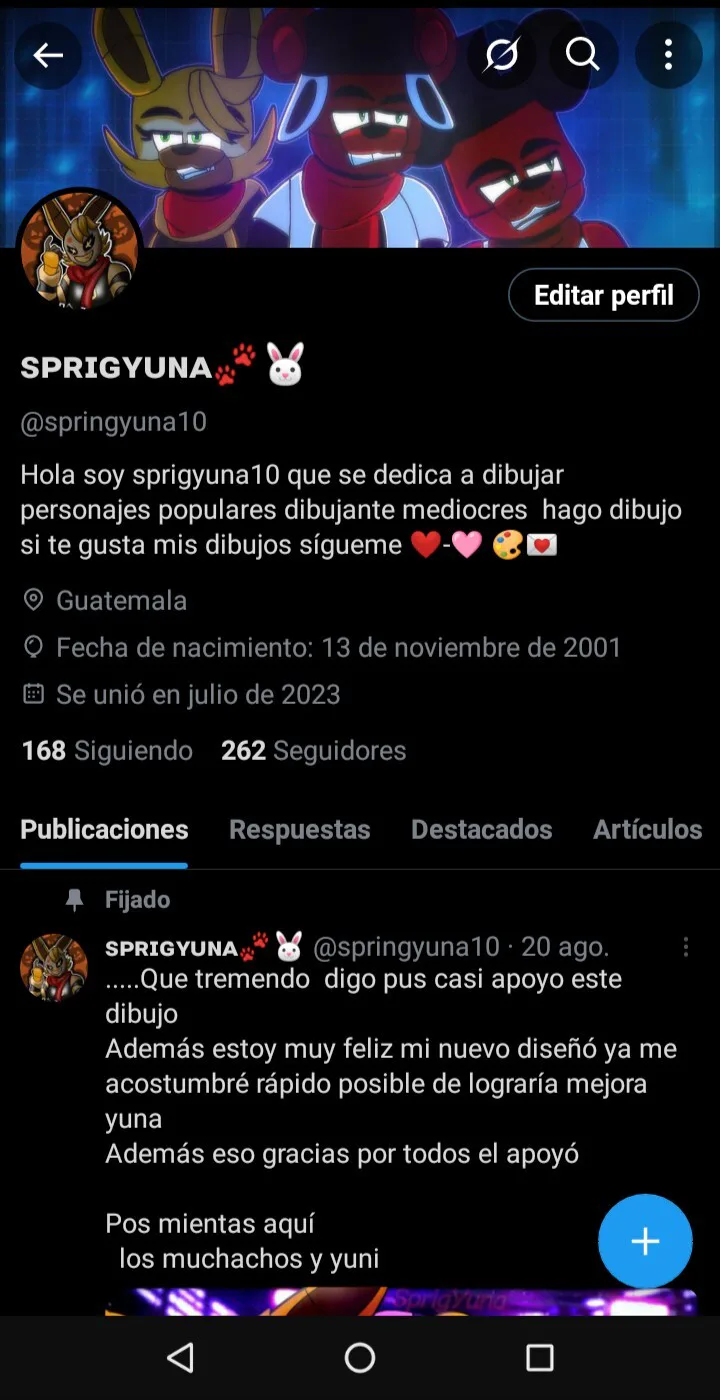
Task: Switch to the Destacados tab
Action: [x=481, y=829]
